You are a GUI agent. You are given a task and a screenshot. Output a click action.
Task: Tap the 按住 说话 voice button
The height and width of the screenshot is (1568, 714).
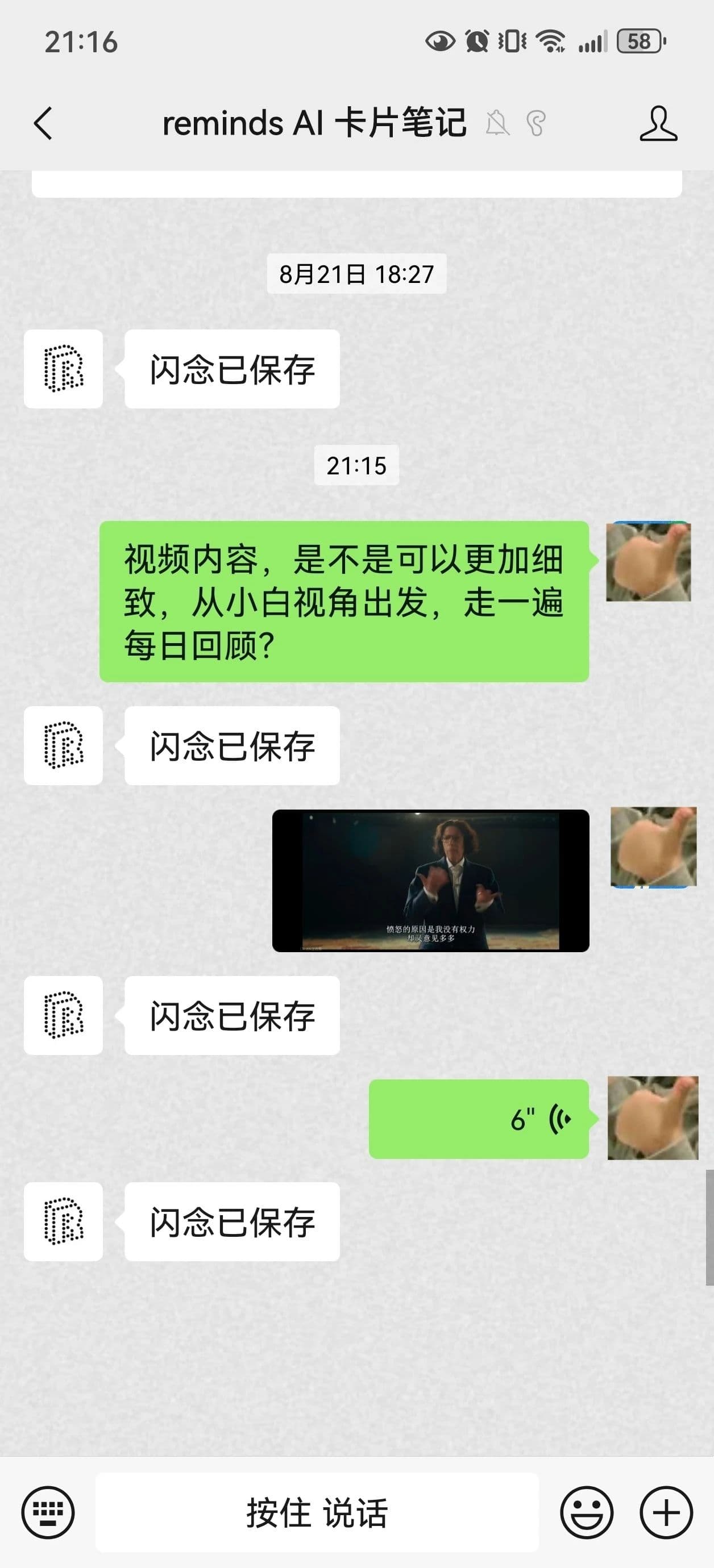click(x=317, y=1512)
